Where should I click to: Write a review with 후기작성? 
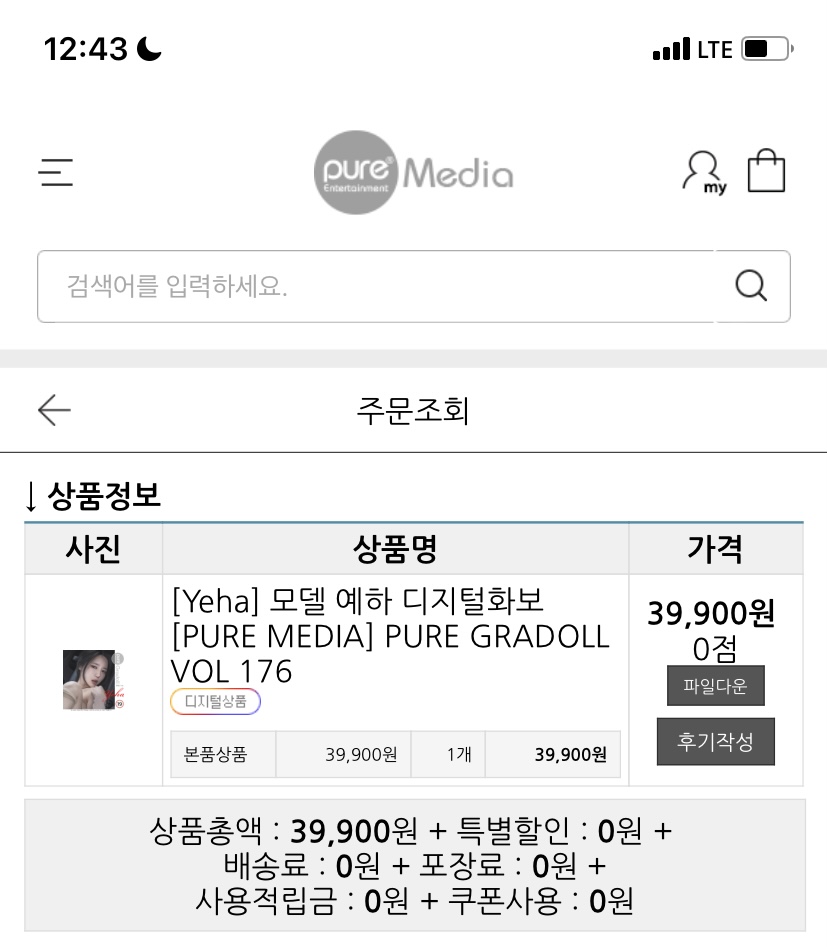(x=715, y=741)
